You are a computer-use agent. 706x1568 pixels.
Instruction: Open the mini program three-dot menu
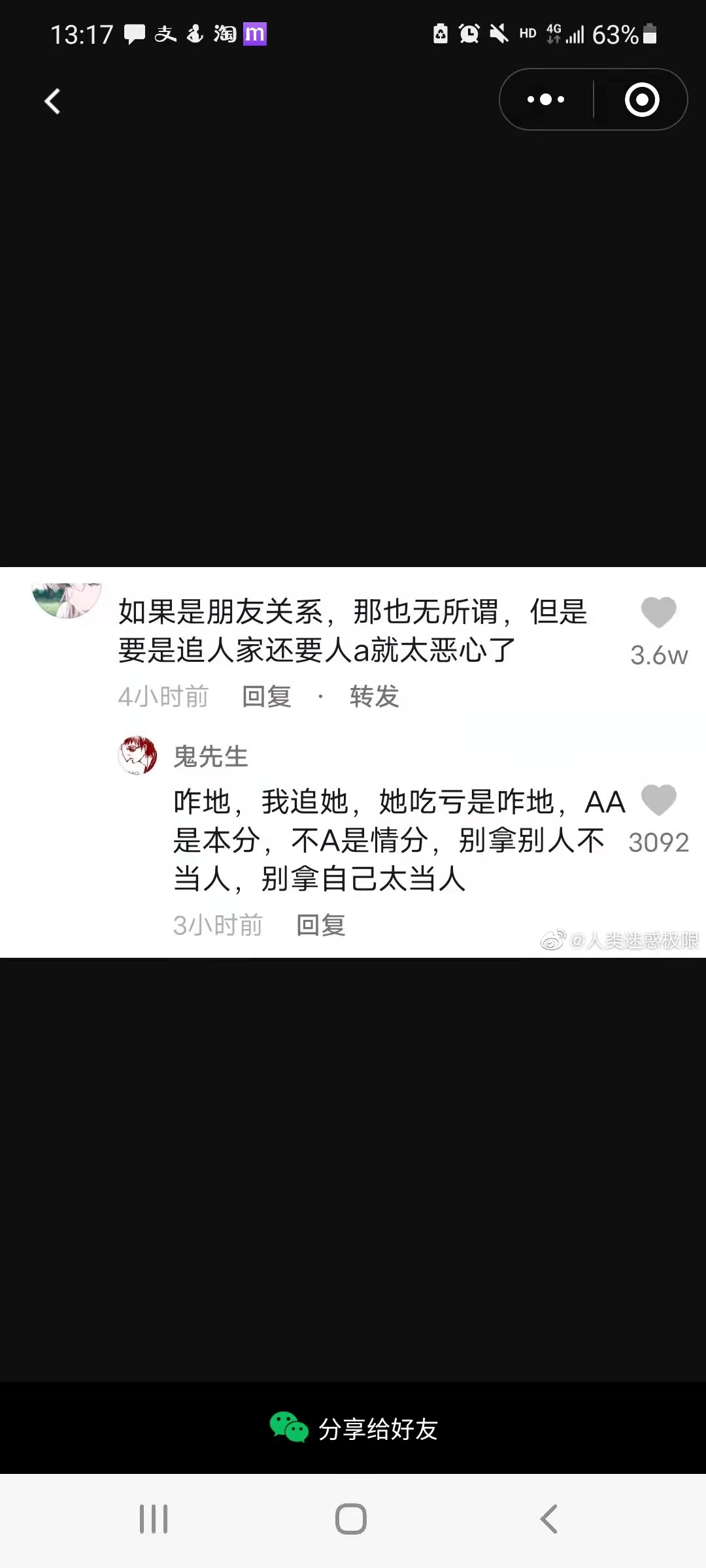click(x=546, y=100)
